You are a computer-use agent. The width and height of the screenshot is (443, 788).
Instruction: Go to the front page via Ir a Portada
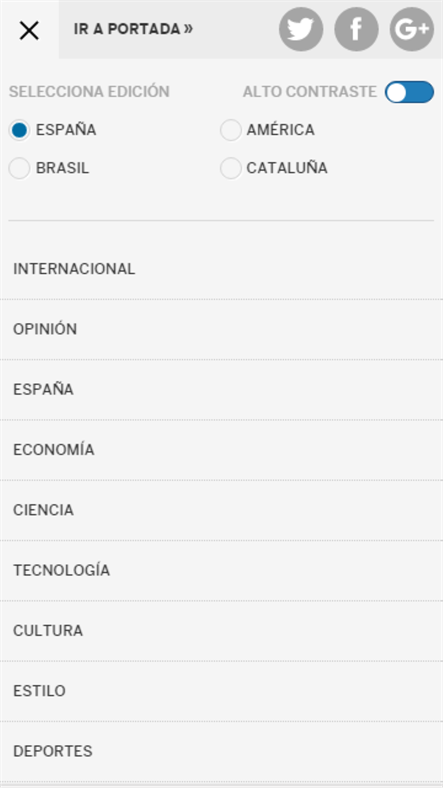133,29
